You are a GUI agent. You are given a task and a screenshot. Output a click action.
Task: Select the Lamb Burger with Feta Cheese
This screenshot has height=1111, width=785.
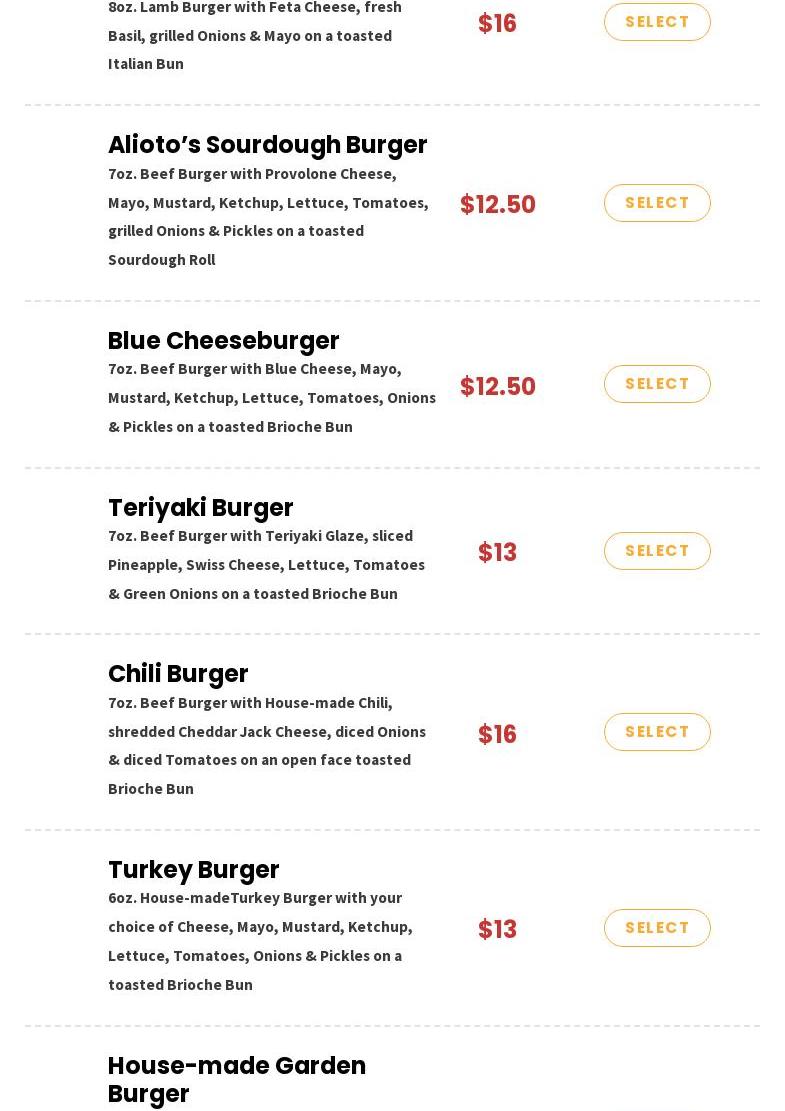point(657,22)
